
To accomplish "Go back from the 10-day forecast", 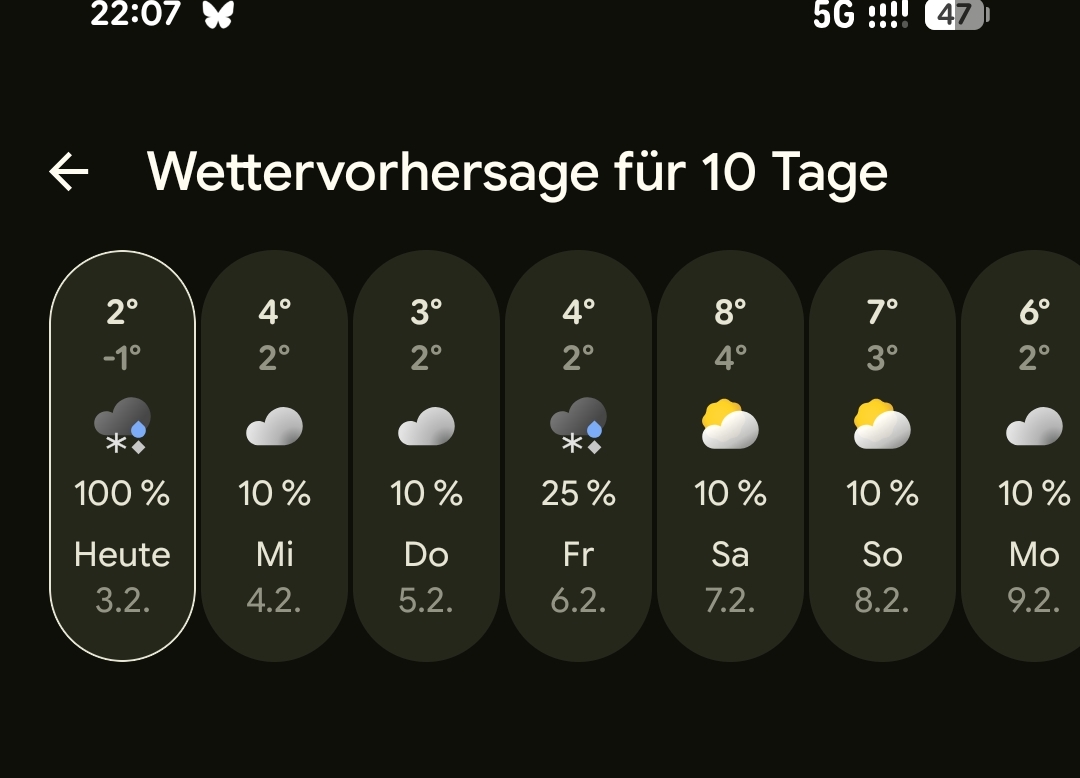I will point(69,173).
